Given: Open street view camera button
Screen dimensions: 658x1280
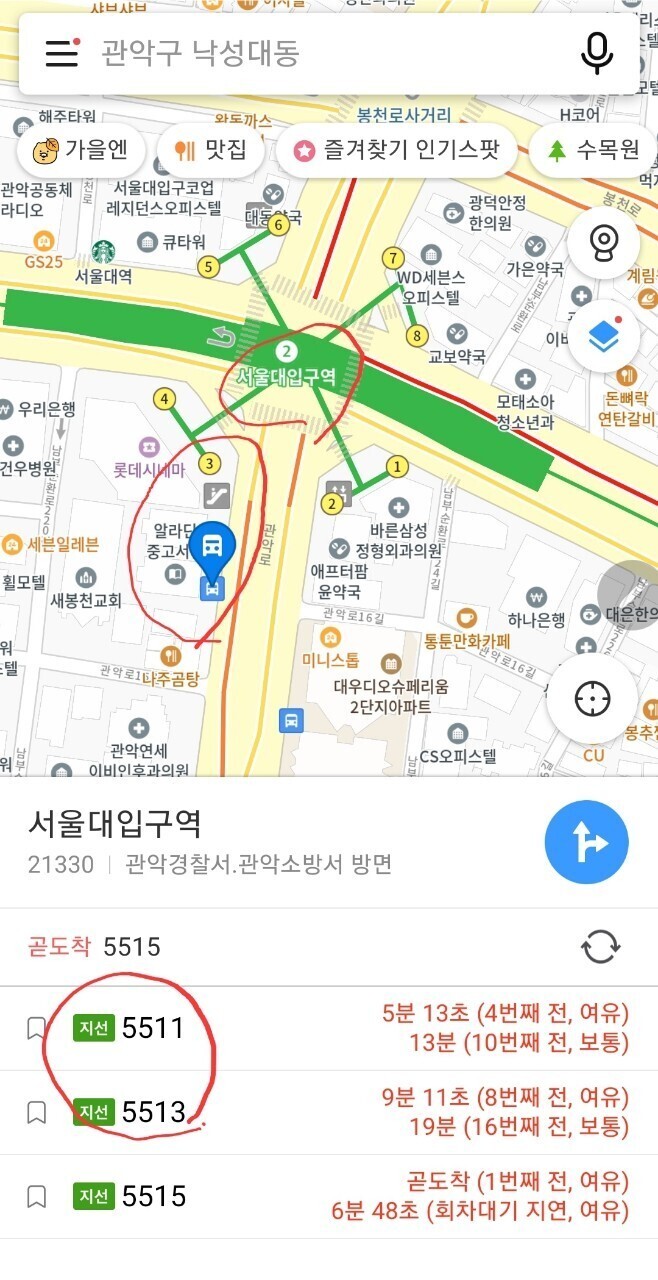Looking at the screenshot, I should pyautogui.click(x=603, y=243).
